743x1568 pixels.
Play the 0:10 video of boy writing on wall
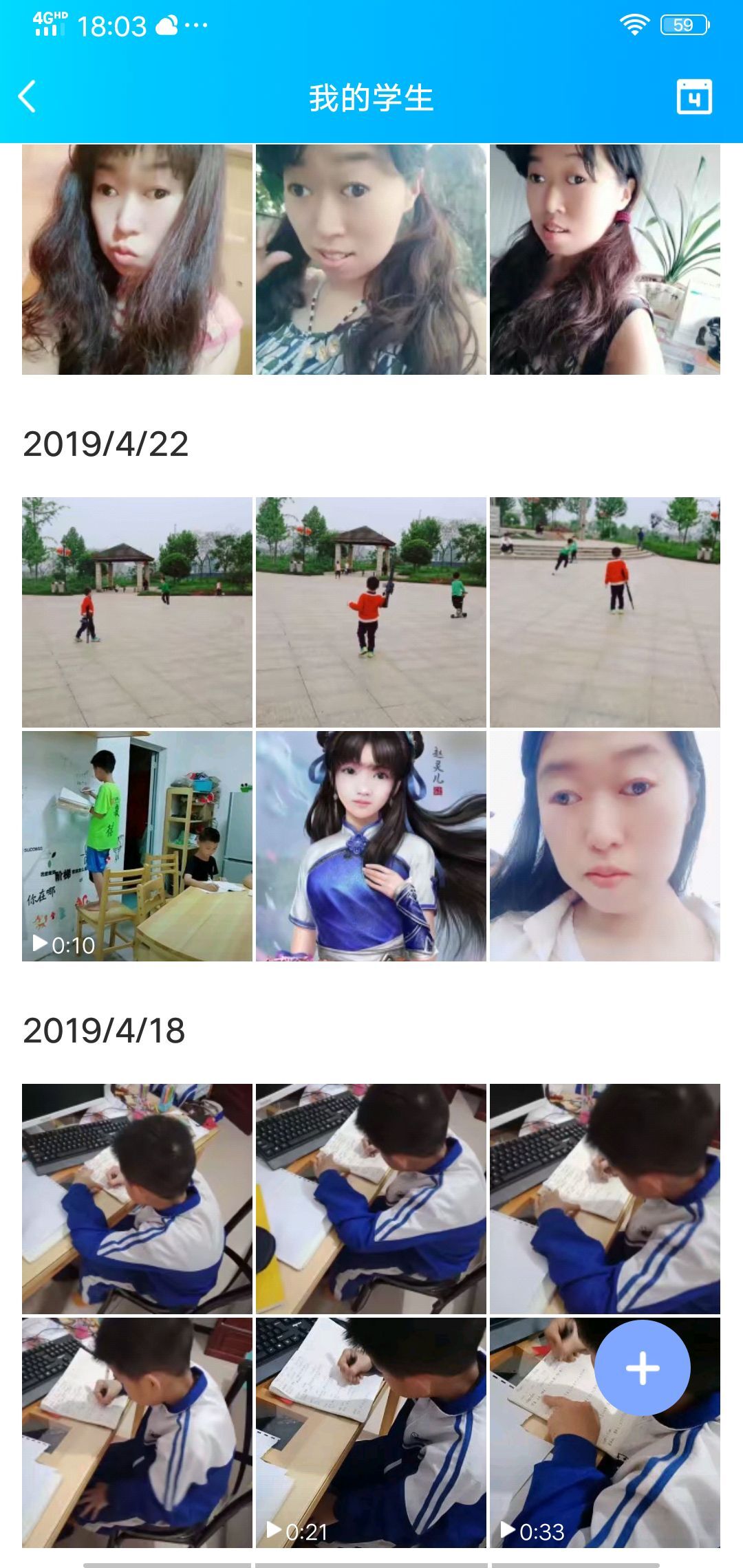137,846
